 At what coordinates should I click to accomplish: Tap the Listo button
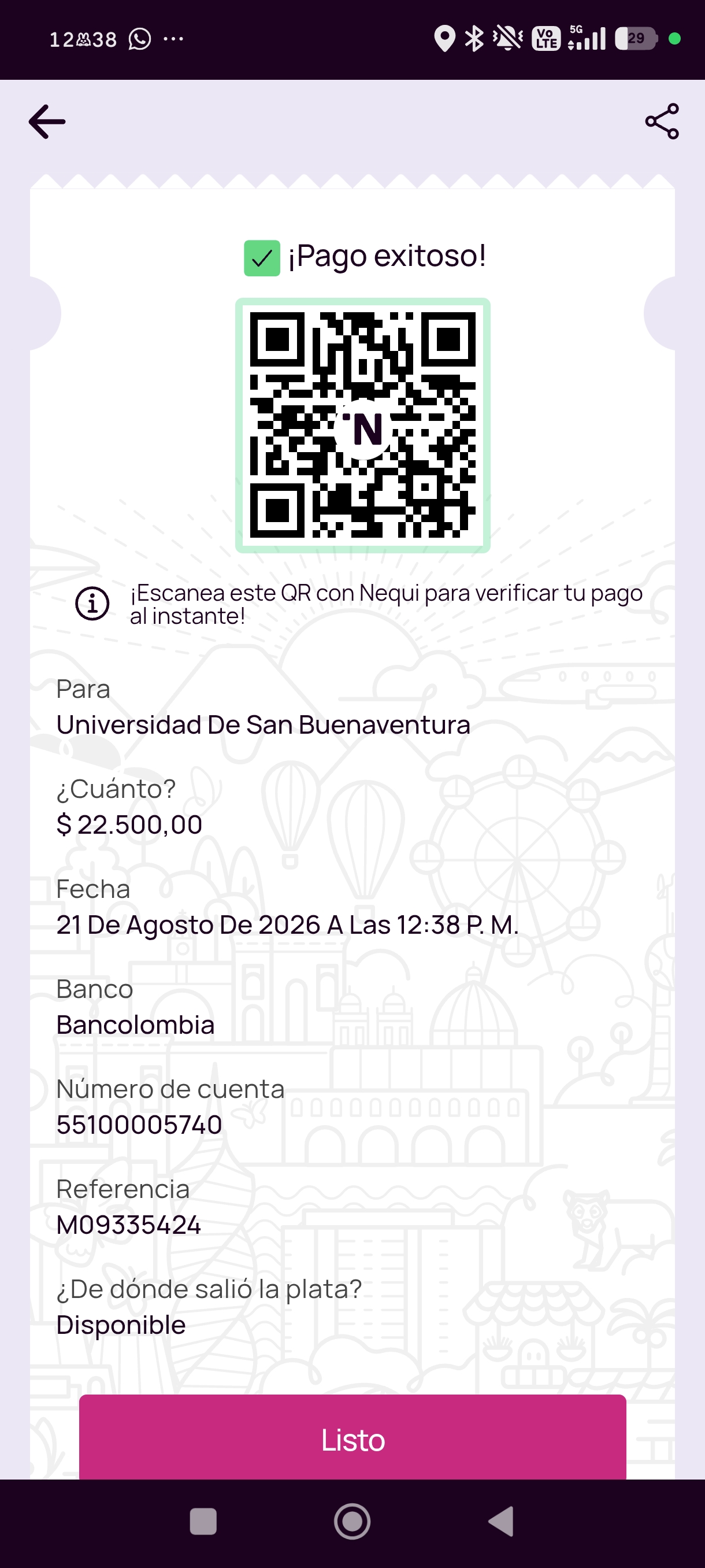point(353,1438)
